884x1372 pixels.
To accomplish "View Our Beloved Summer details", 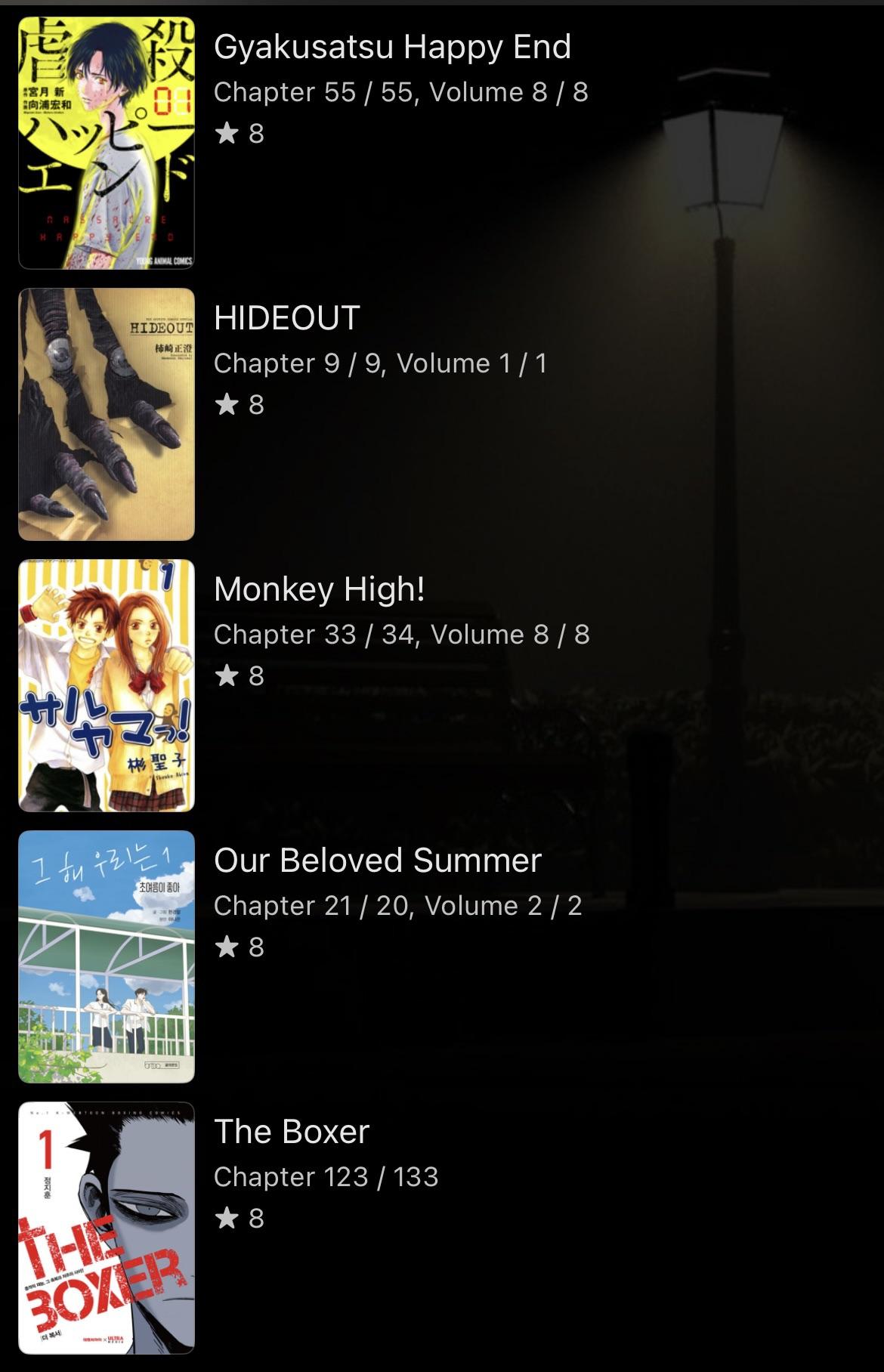I will click(x=377, y=861).
